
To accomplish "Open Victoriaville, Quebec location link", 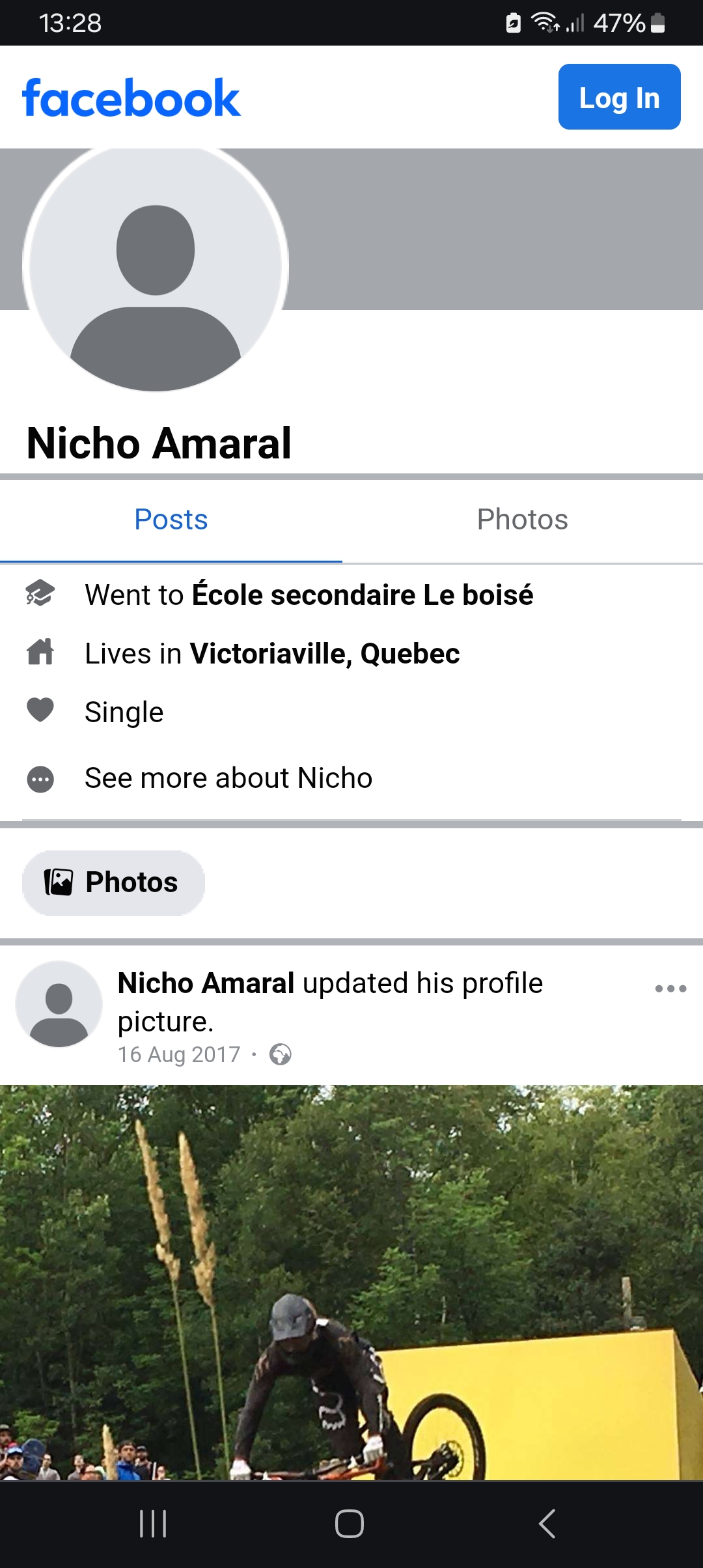I will click(x=325, y=654).
